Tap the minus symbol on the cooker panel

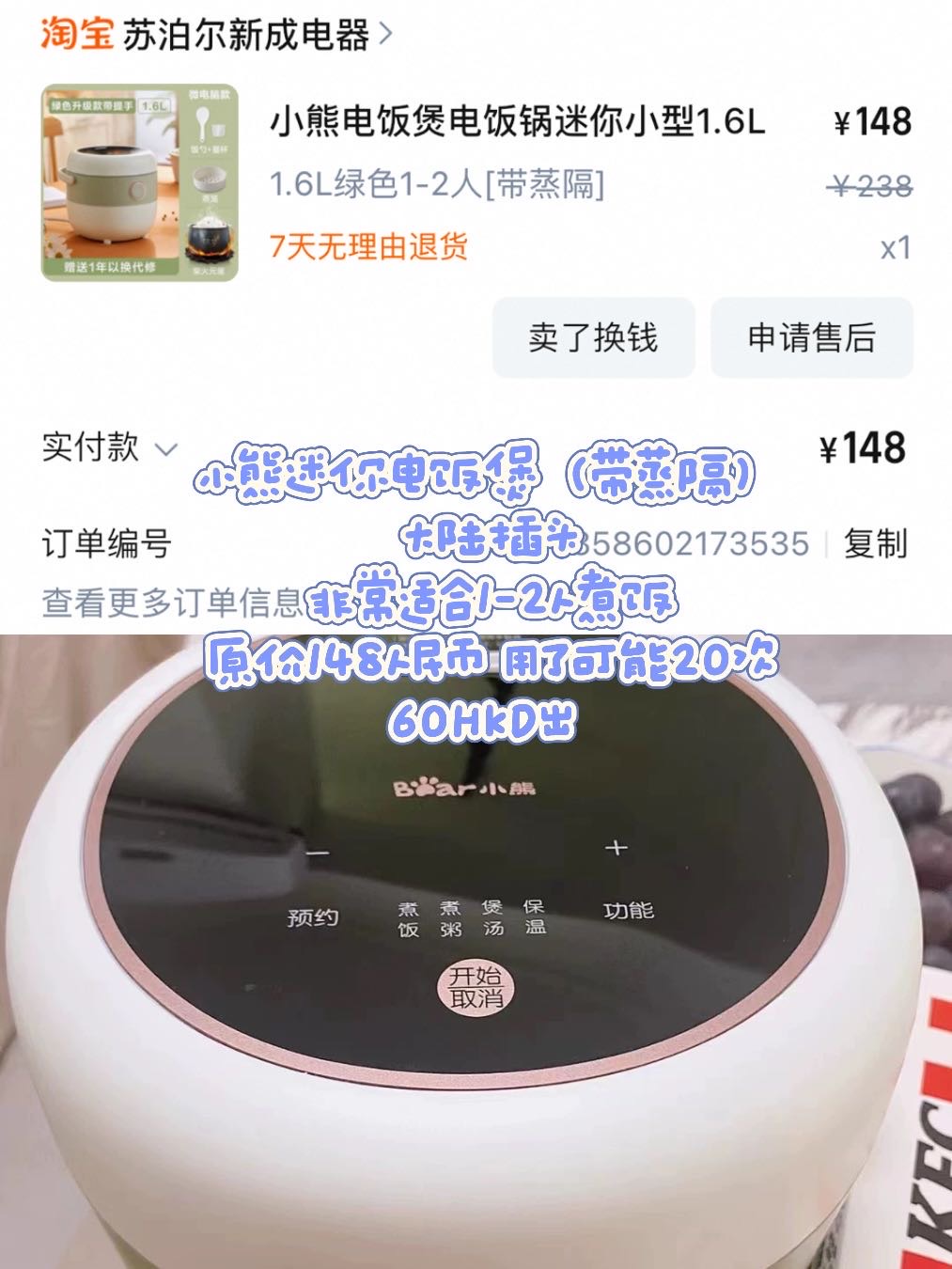point(319,849)
